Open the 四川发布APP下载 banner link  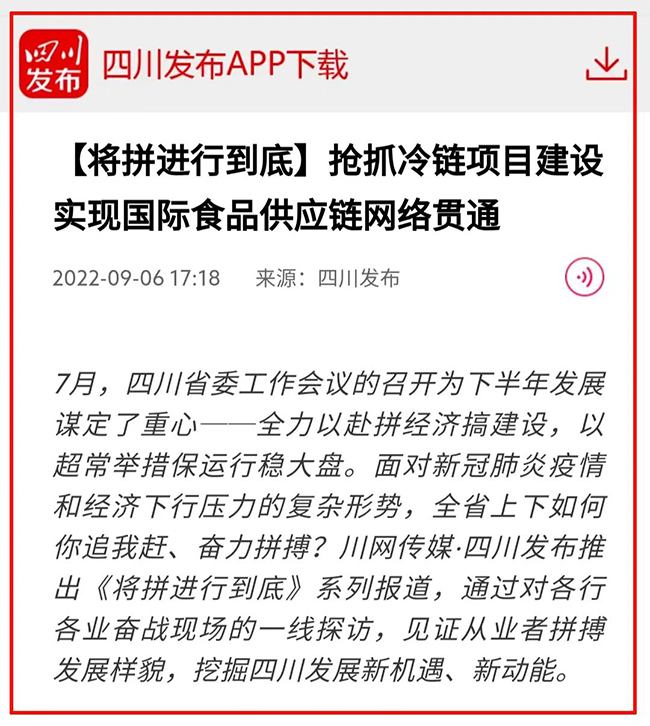pos(226,65)
